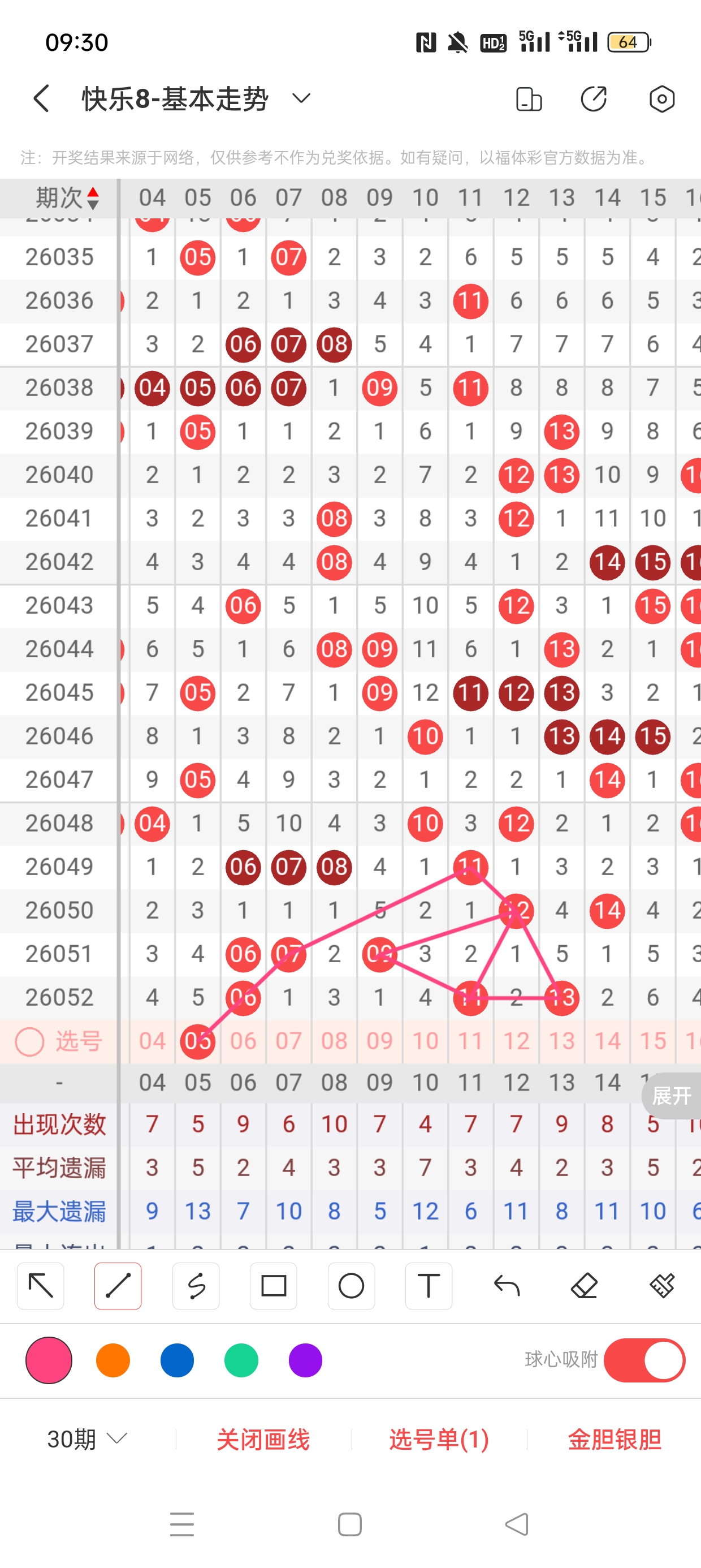Choose the freehand curve drawing tool
The height and width of the screenshot is (1568, 701).
tap(196, 1286)
